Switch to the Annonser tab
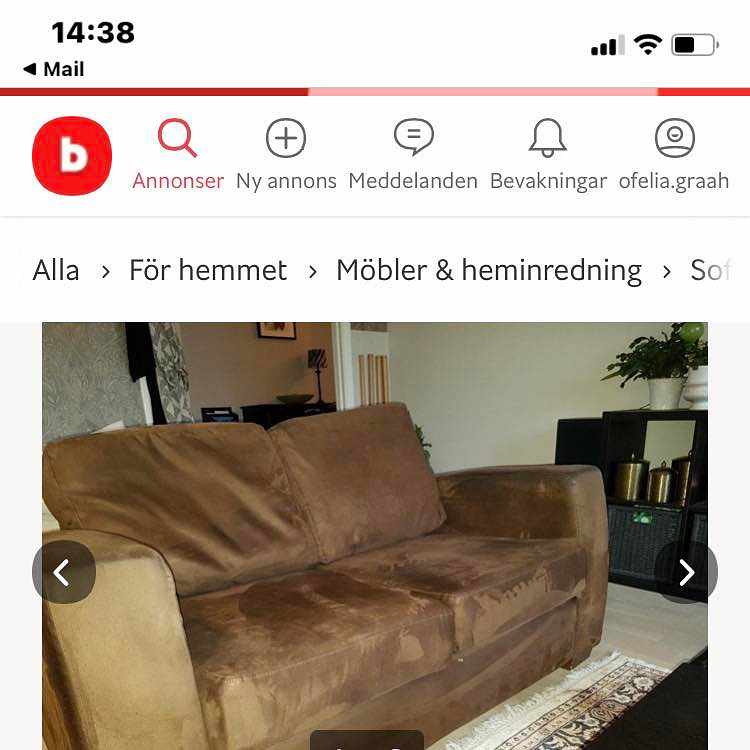Viewport: 750px width, 750px height. tap(178, 155)
